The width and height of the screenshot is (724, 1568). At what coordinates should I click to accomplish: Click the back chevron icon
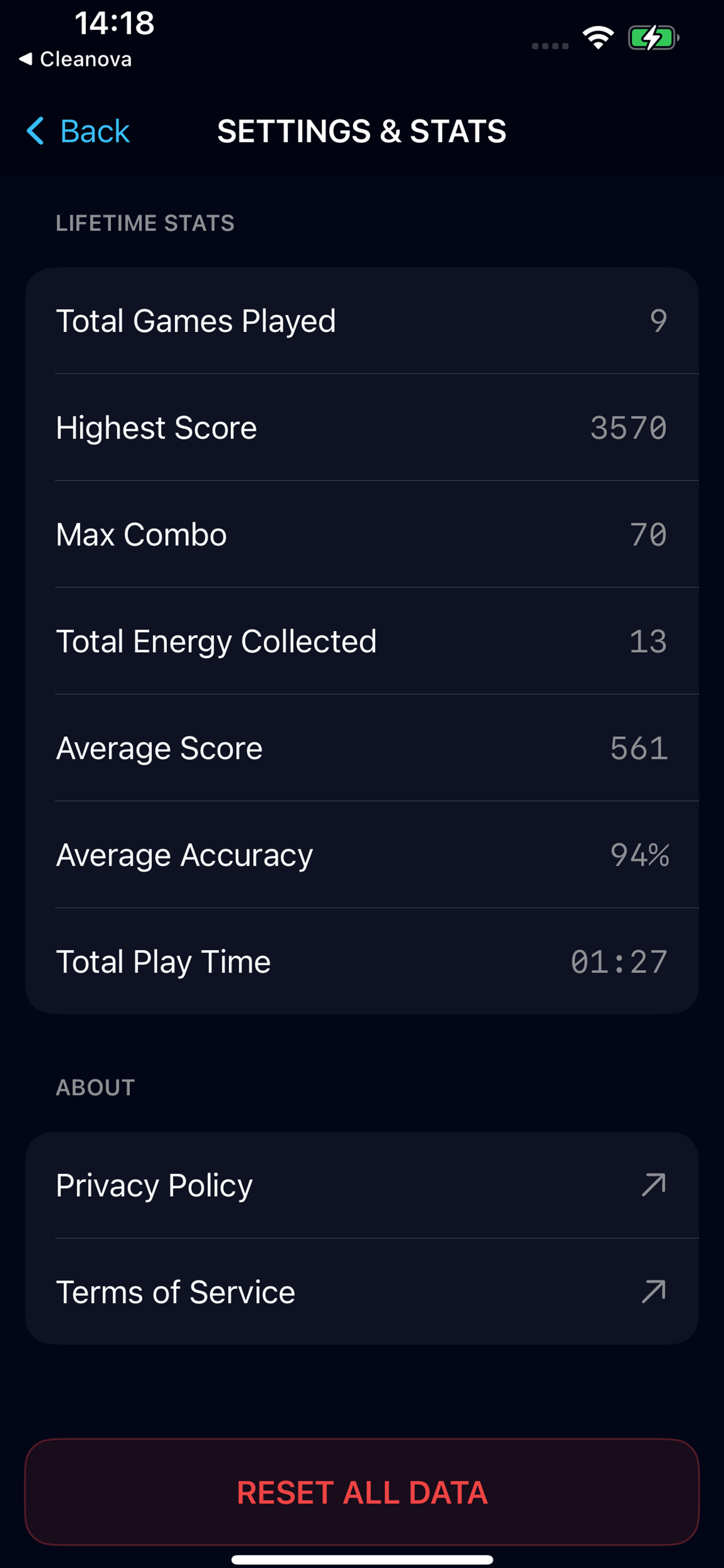pyautogui.click(x=37, y=131)
